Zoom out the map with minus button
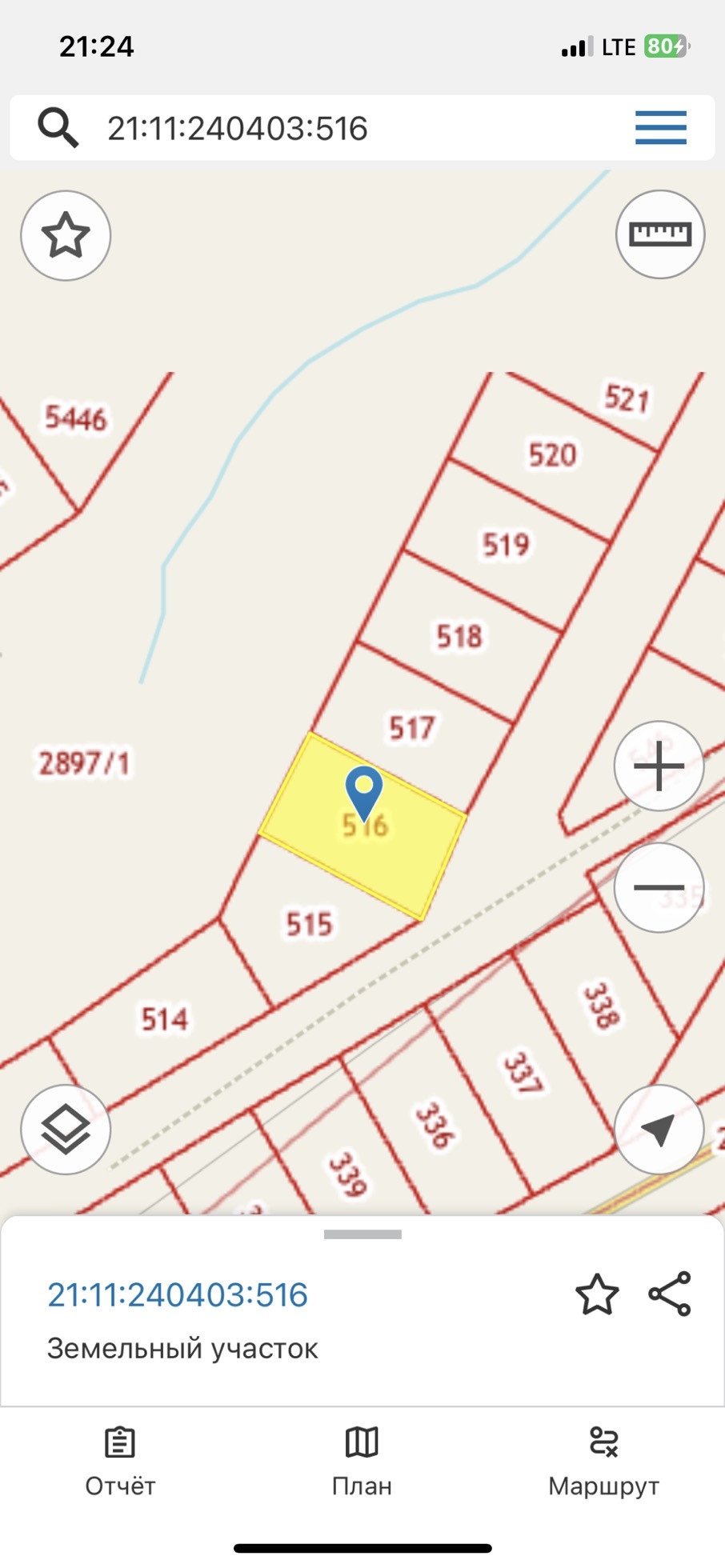 coord(659,887)
